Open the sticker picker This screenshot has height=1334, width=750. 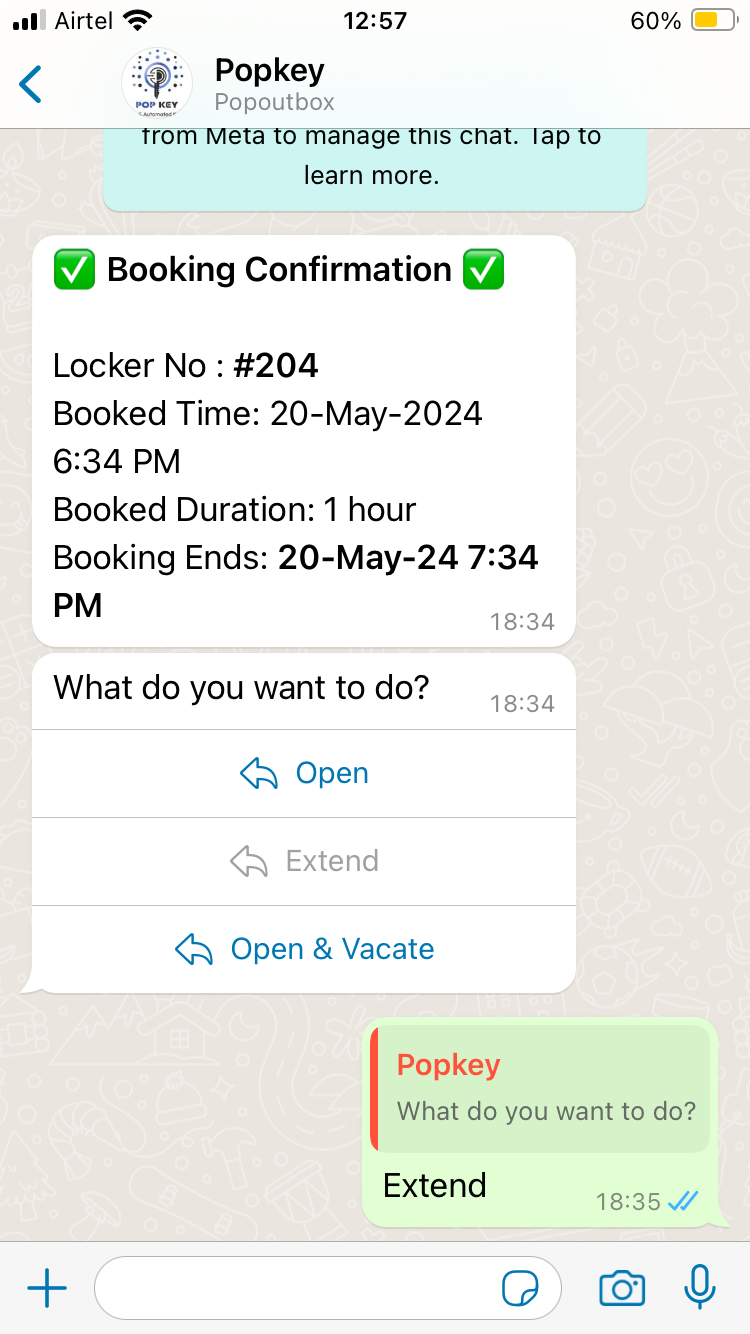(520, 1290)
